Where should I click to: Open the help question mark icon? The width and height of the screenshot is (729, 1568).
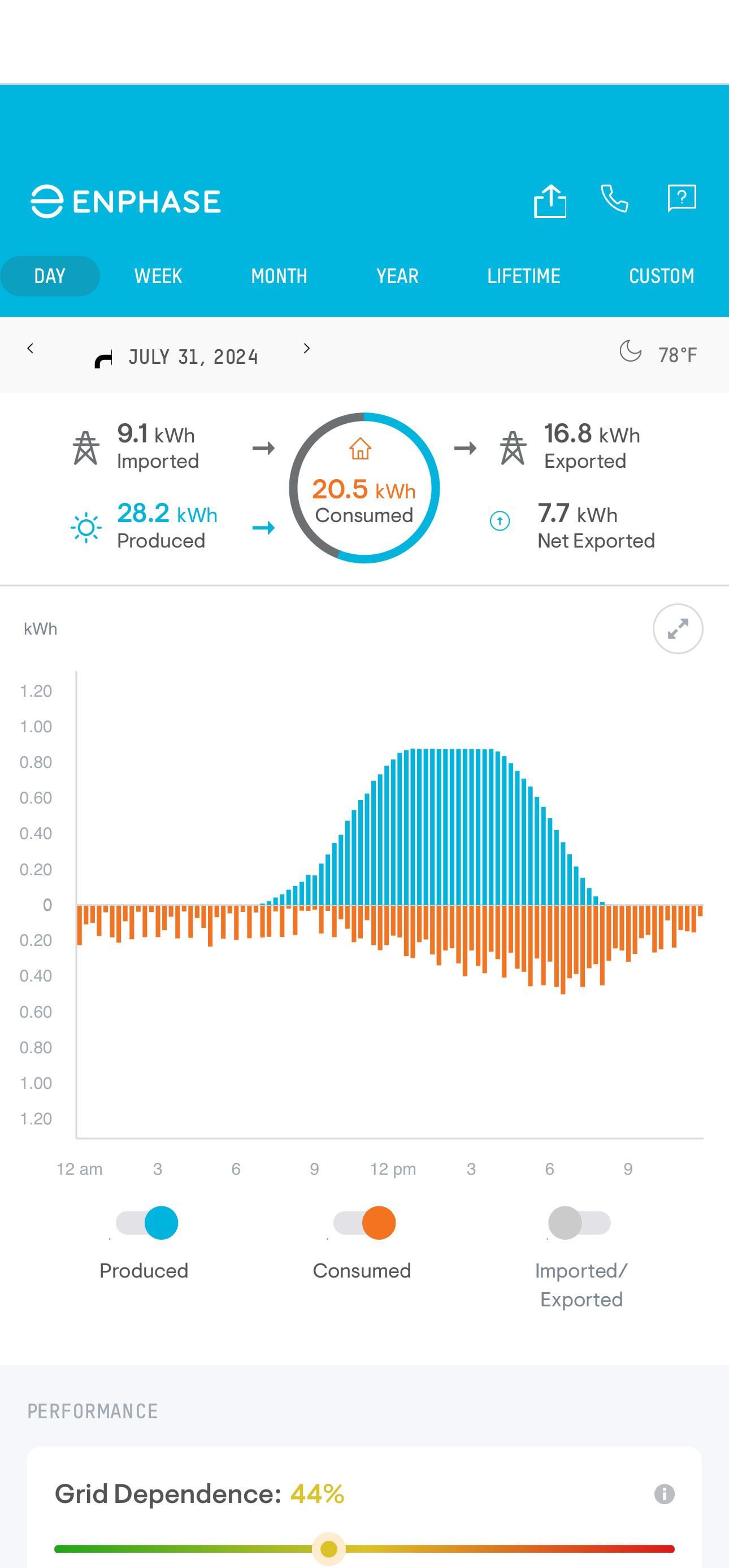click(x=682, y=198)
